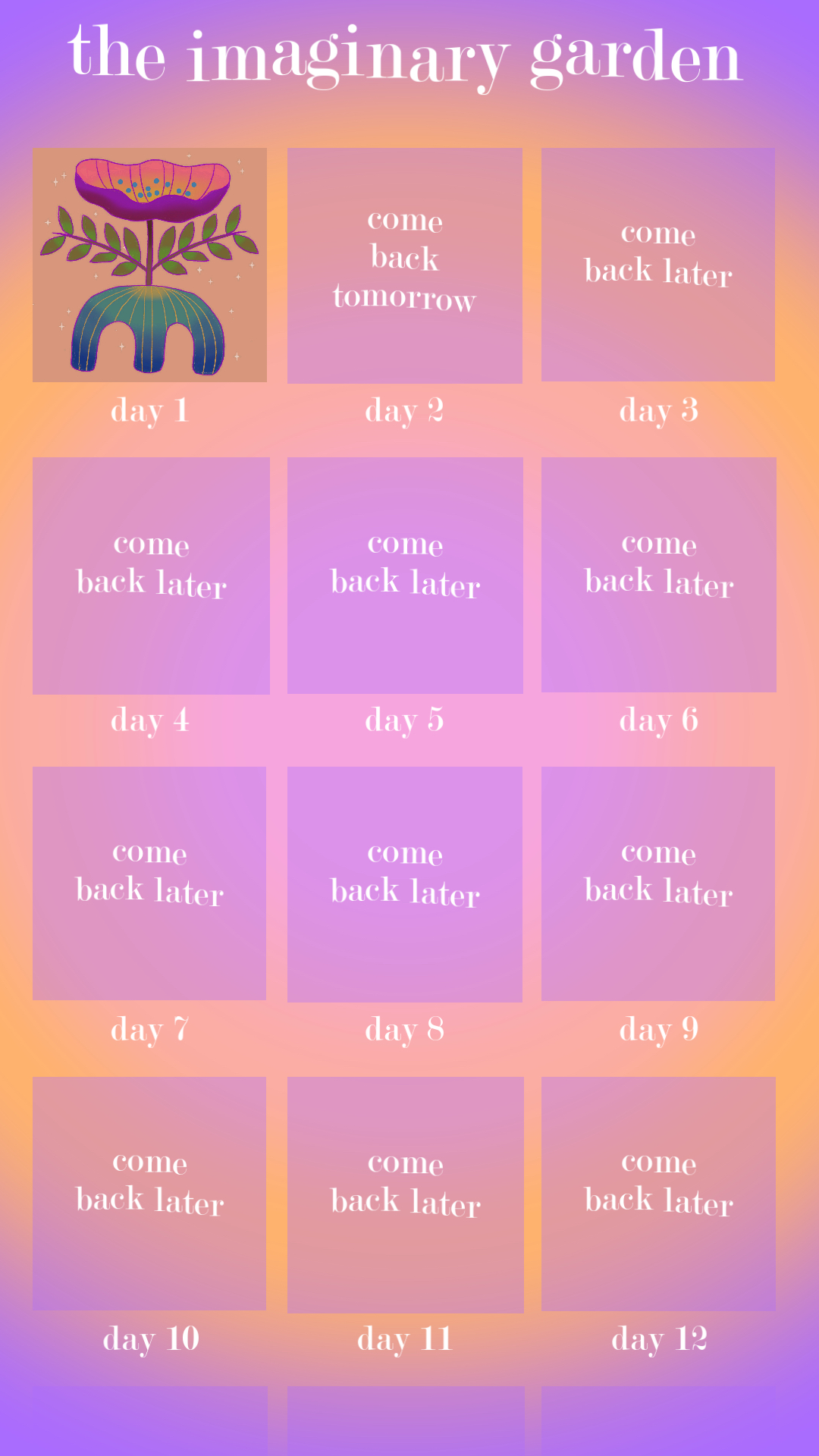The image size is (819, 1456).
Task: Select the day 12 tile
Action: (x=658, y=1194)
